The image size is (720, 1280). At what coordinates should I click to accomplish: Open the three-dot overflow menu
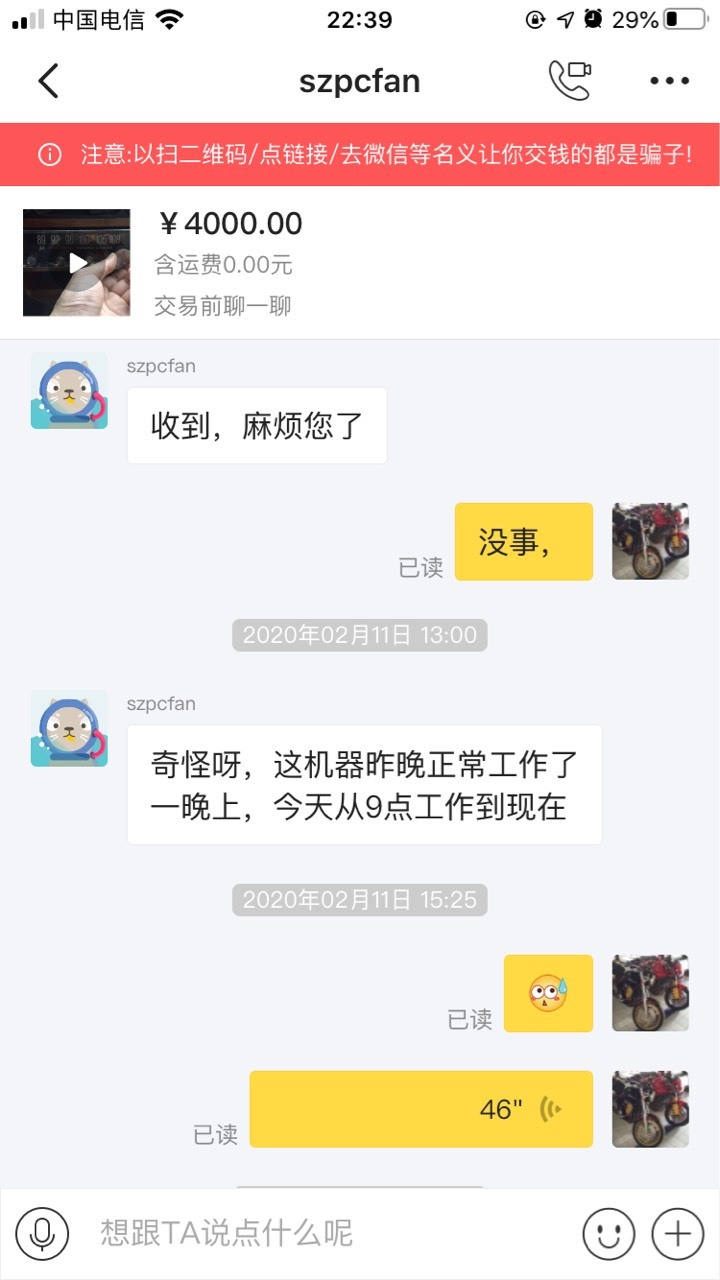pyautogui.click(x=669, y=81)
